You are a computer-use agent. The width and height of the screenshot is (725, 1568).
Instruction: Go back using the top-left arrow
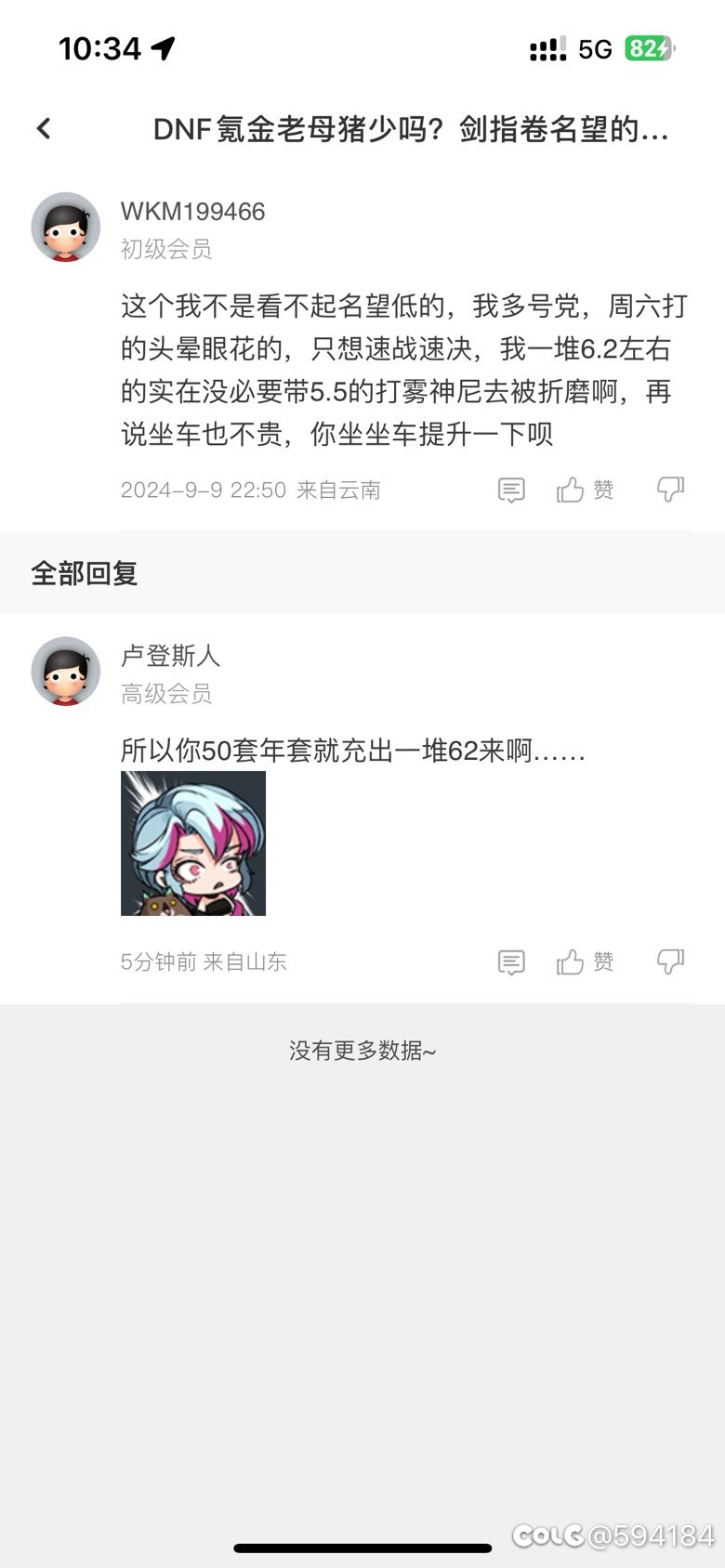click(x=43, y=128)
